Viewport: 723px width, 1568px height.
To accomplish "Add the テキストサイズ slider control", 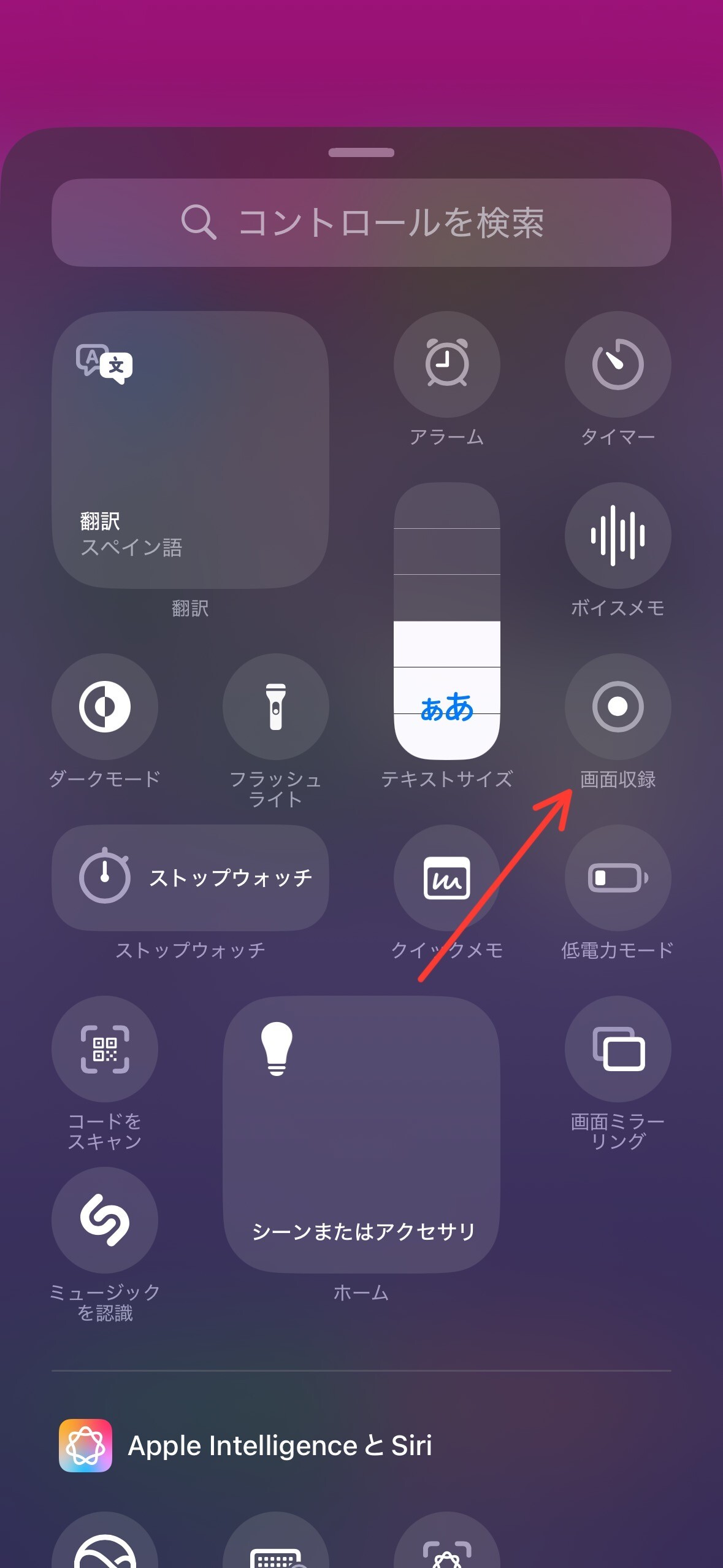I will pos(446,621).
